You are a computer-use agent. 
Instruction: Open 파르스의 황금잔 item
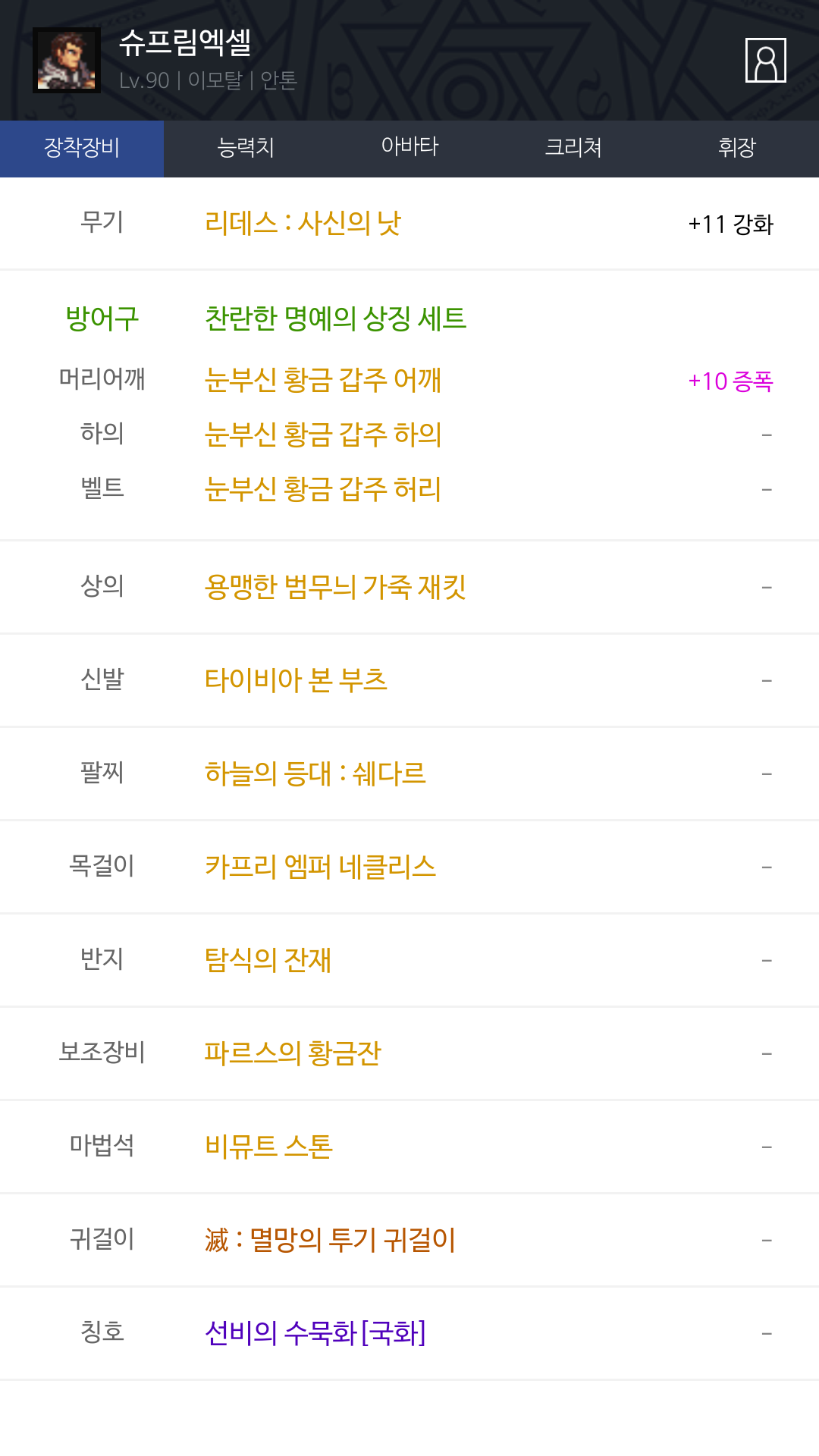(293, 1053)
